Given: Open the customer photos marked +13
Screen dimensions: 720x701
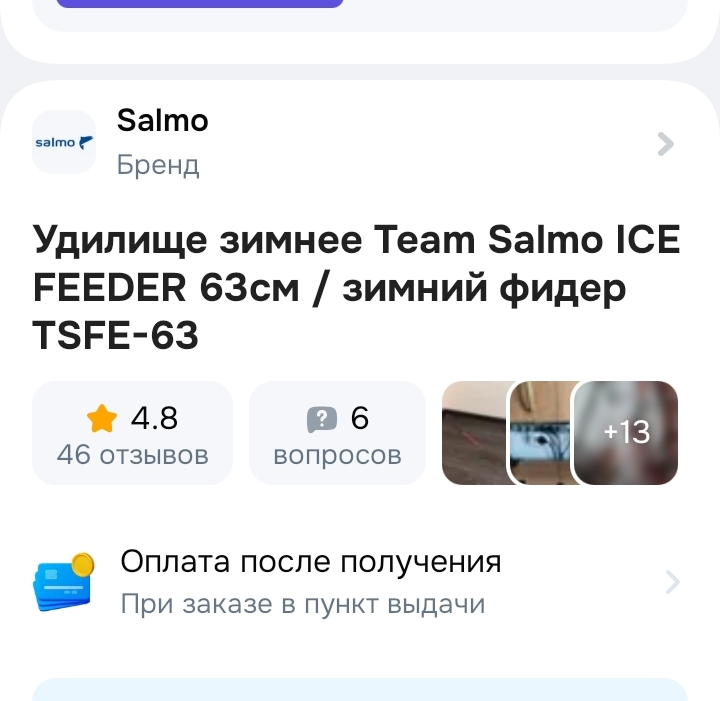Looking at the screenshot, I should (626, 433).
